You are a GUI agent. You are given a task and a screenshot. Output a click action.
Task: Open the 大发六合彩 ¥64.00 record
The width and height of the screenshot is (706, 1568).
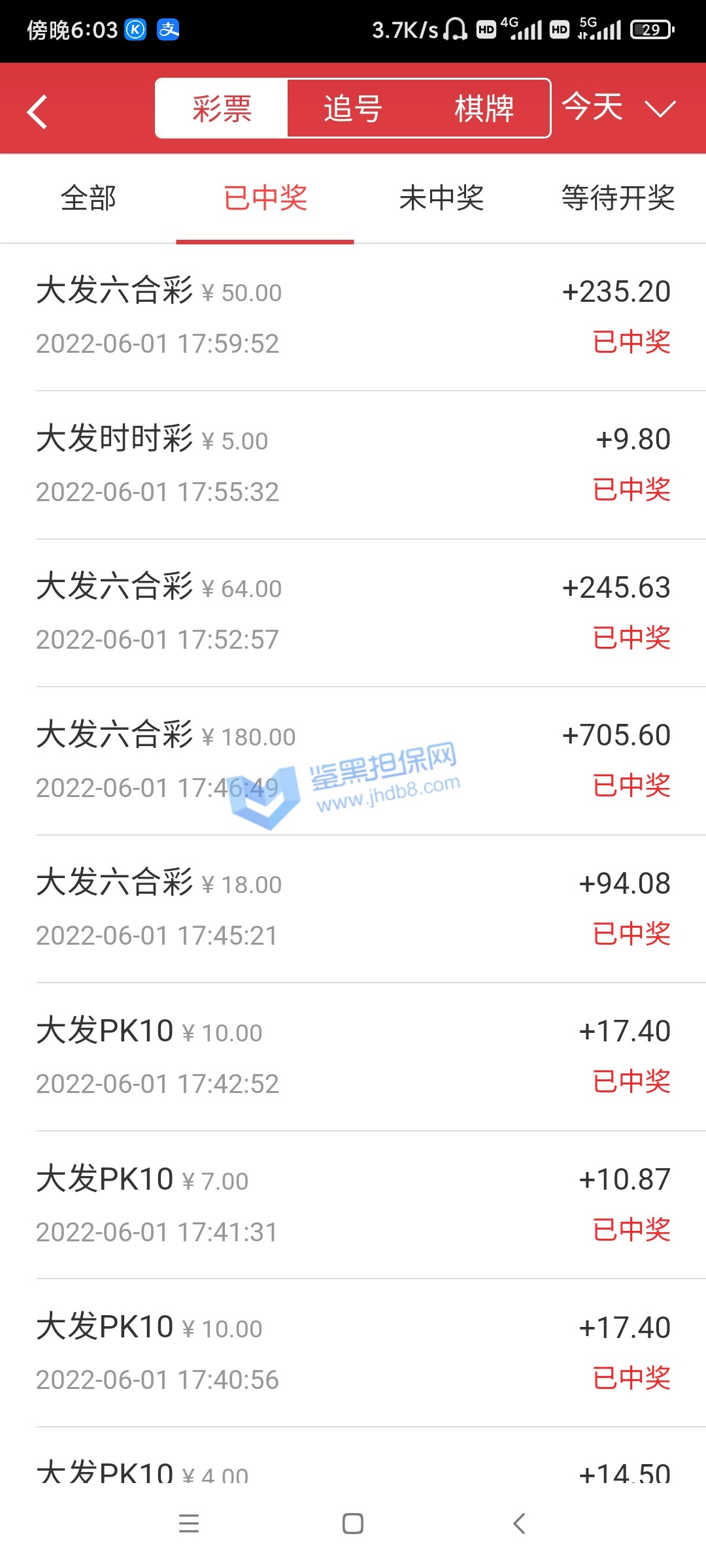pos(353,613)
